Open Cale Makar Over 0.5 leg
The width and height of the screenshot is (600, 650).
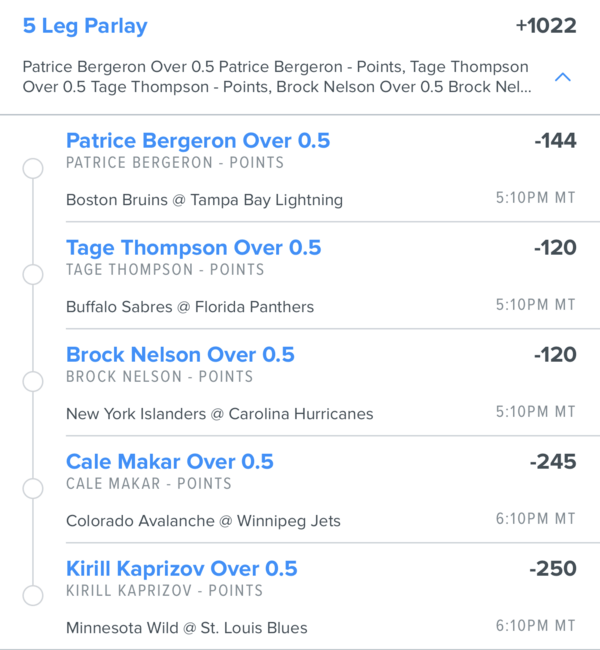tap(169, 462)
